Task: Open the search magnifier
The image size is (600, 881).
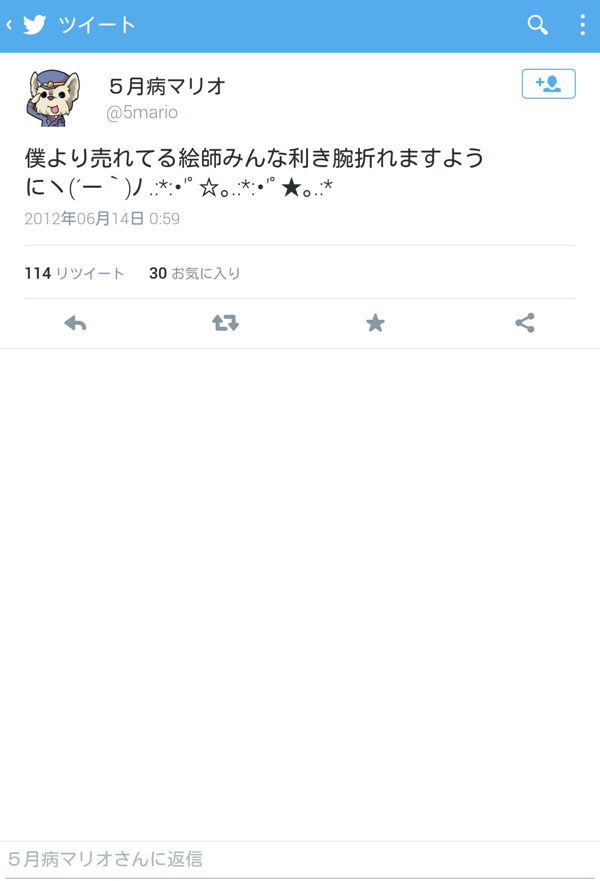Action: pyautogui.click(x=538, y=25)
